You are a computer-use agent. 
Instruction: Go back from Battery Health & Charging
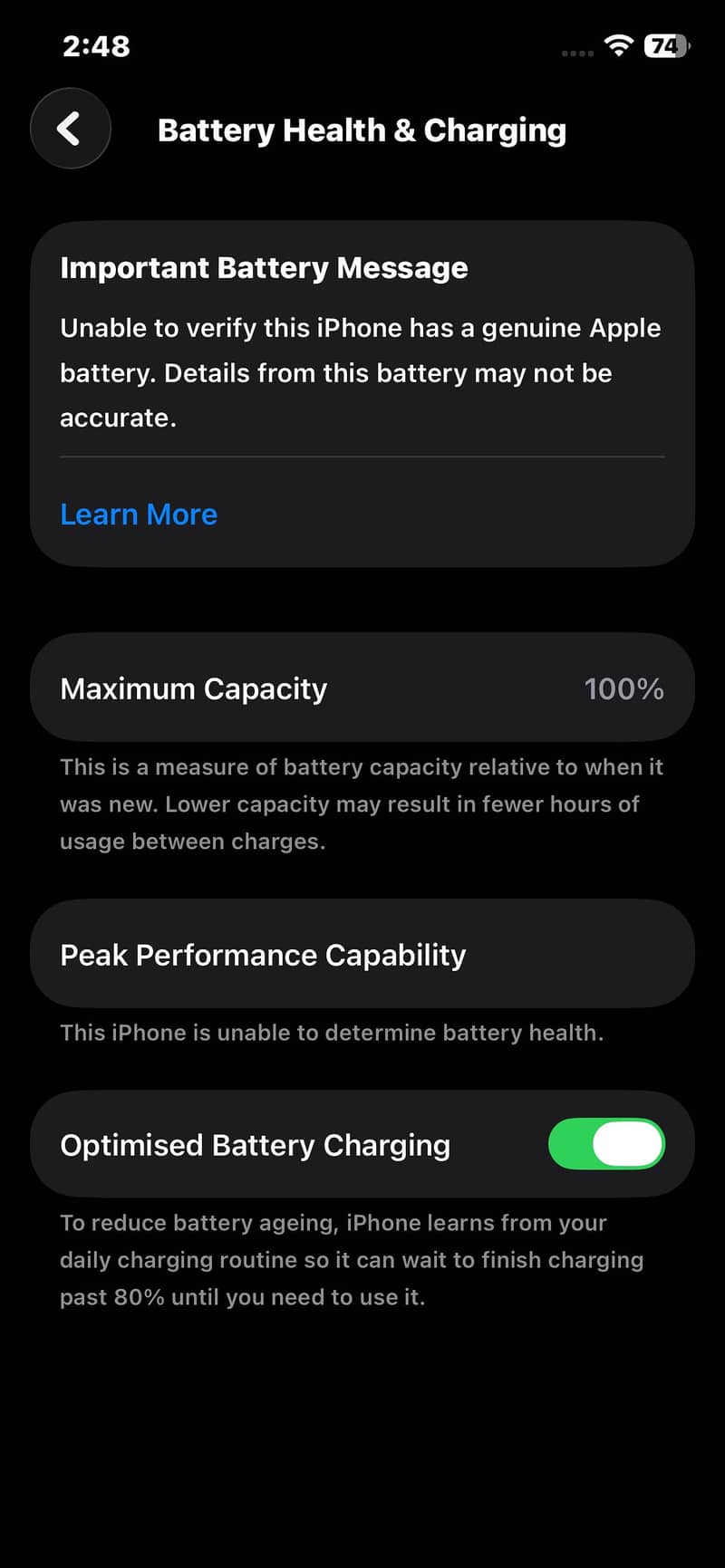pyautogui.click(x=71, y=129)
